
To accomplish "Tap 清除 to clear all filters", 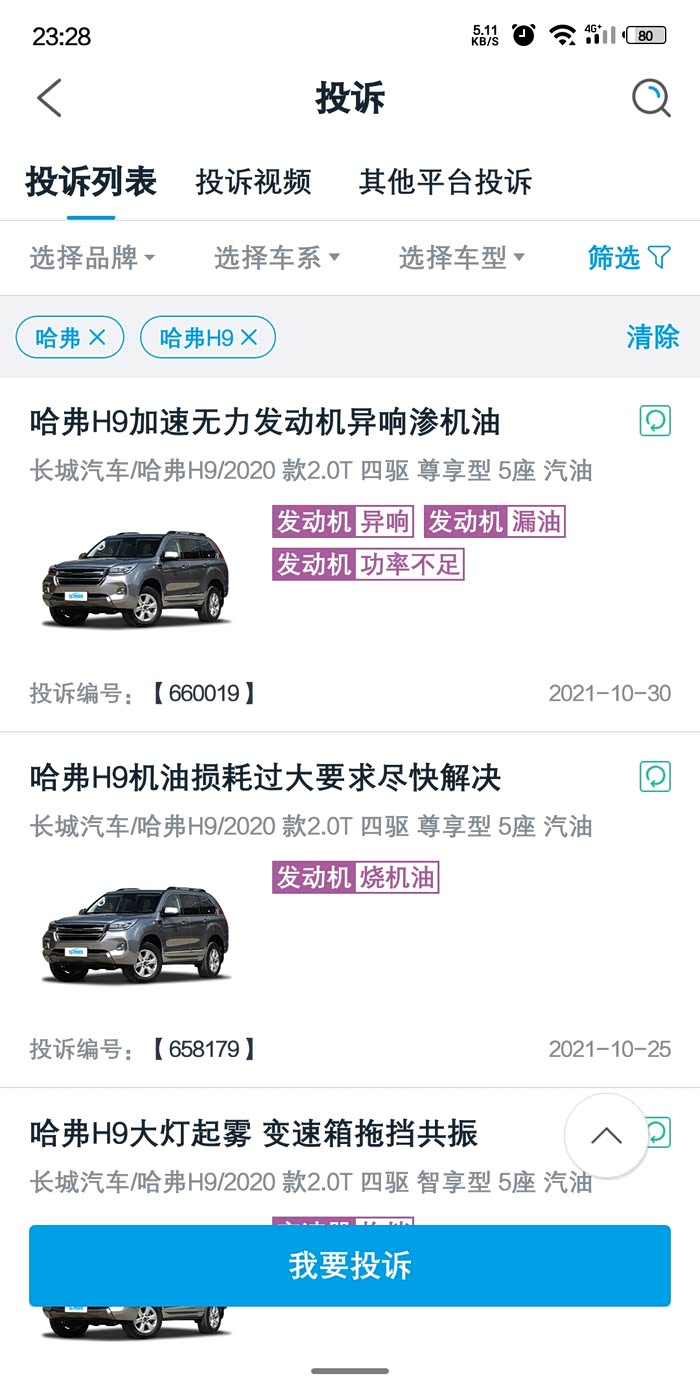I will [x=652, y=337].
